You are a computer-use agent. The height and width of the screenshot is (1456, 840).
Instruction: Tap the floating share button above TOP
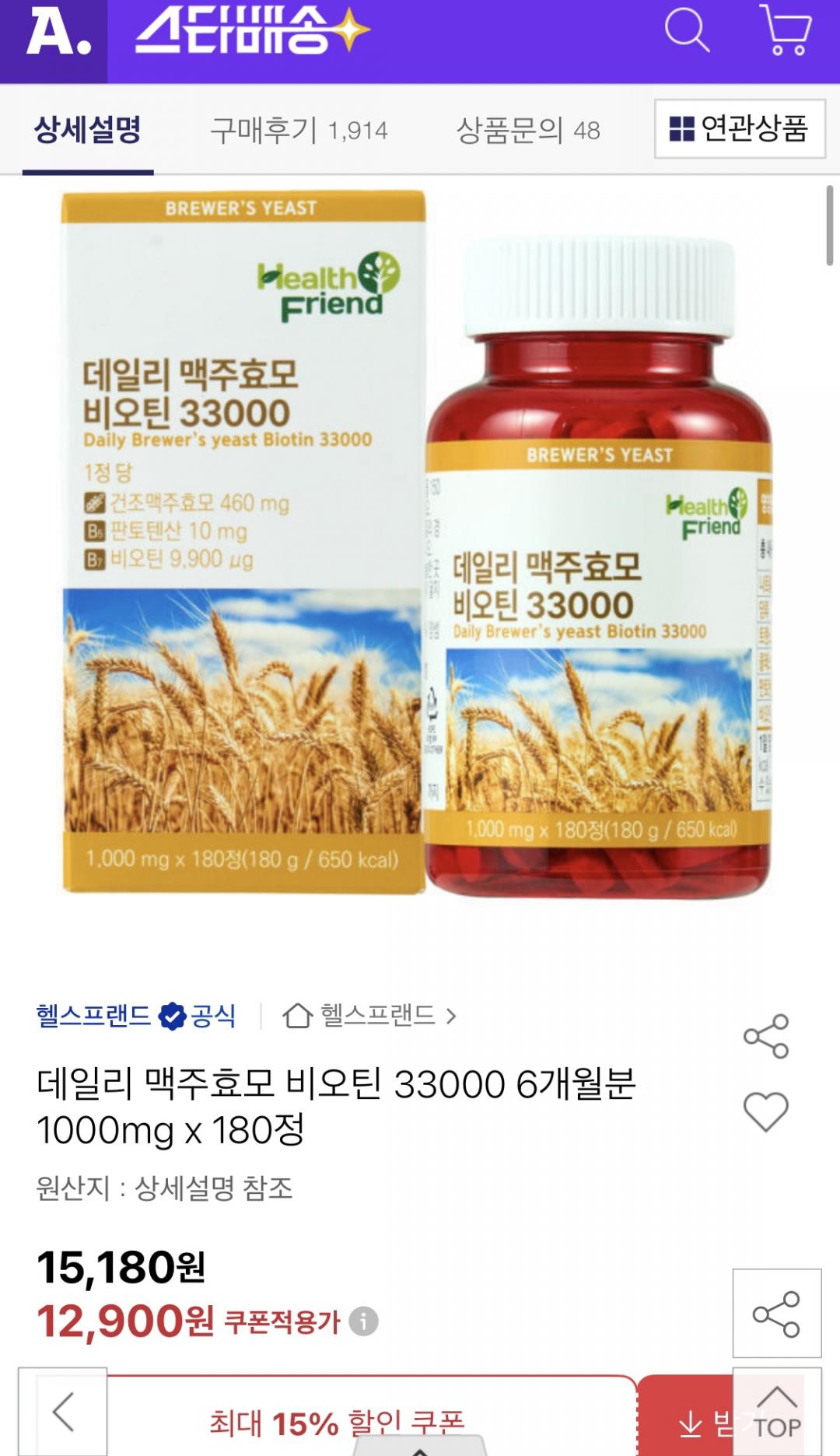coord(776,1314)
